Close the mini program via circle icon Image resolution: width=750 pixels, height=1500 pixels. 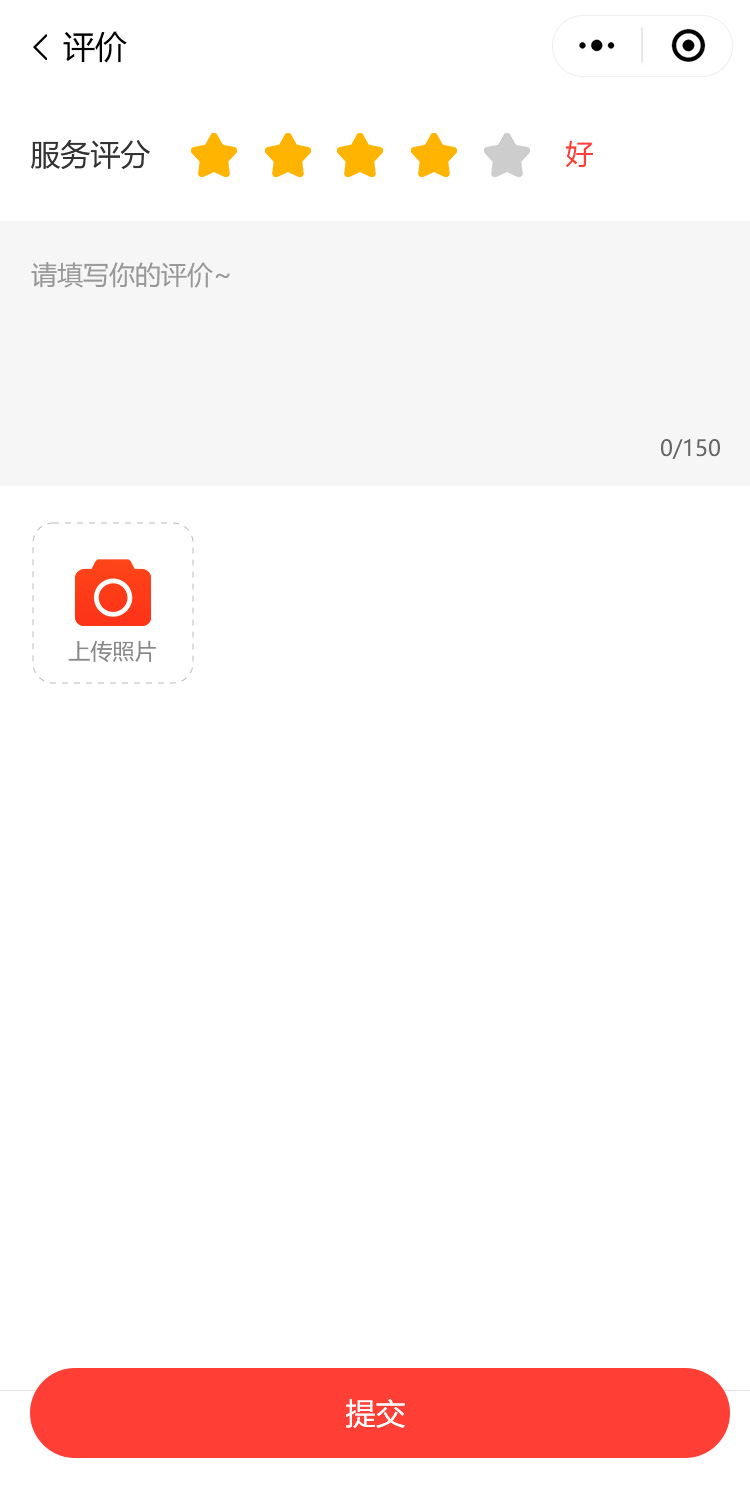(688, 46)
